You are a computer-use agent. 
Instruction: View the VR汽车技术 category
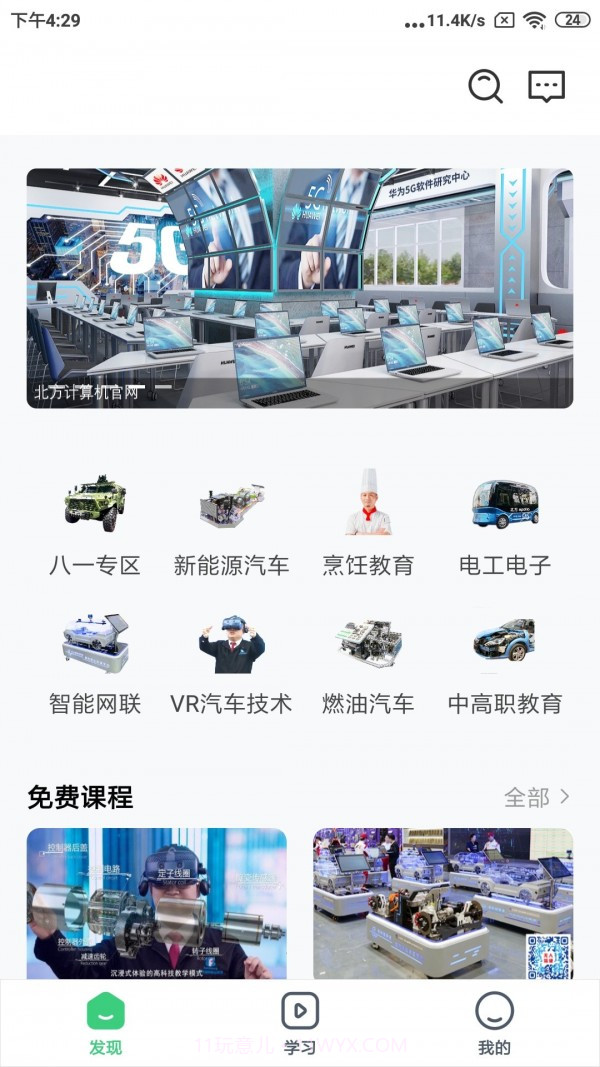coord(231,664)
